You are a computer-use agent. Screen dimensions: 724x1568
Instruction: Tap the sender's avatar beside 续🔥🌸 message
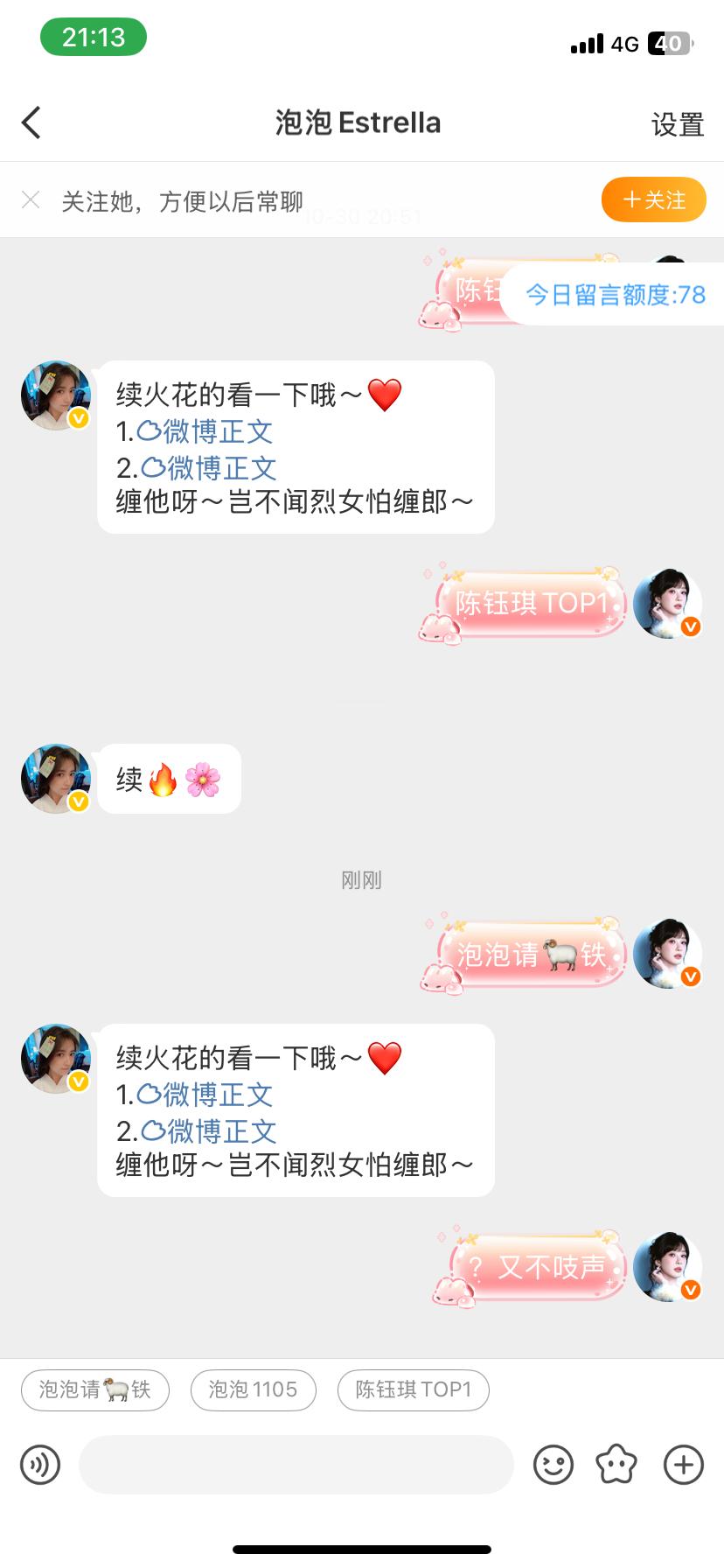[x=55, y=778]
